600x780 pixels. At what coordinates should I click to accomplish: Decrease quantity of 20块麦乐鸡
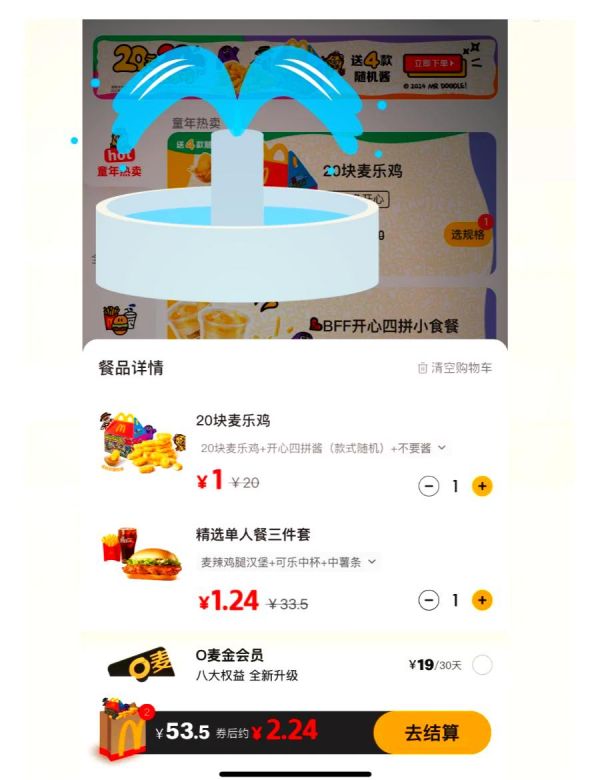click(428, 487)
